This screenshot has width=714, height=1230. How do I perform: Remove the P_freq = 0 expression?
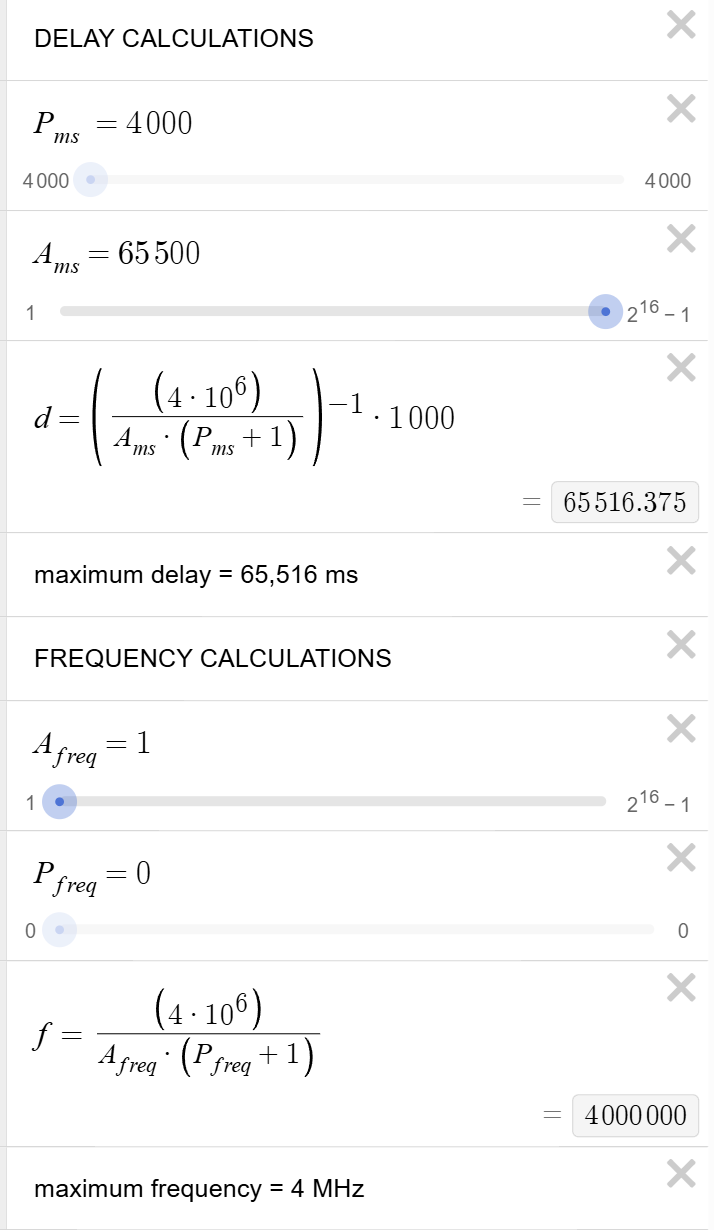pyautogui.click(x=681, y=858)
